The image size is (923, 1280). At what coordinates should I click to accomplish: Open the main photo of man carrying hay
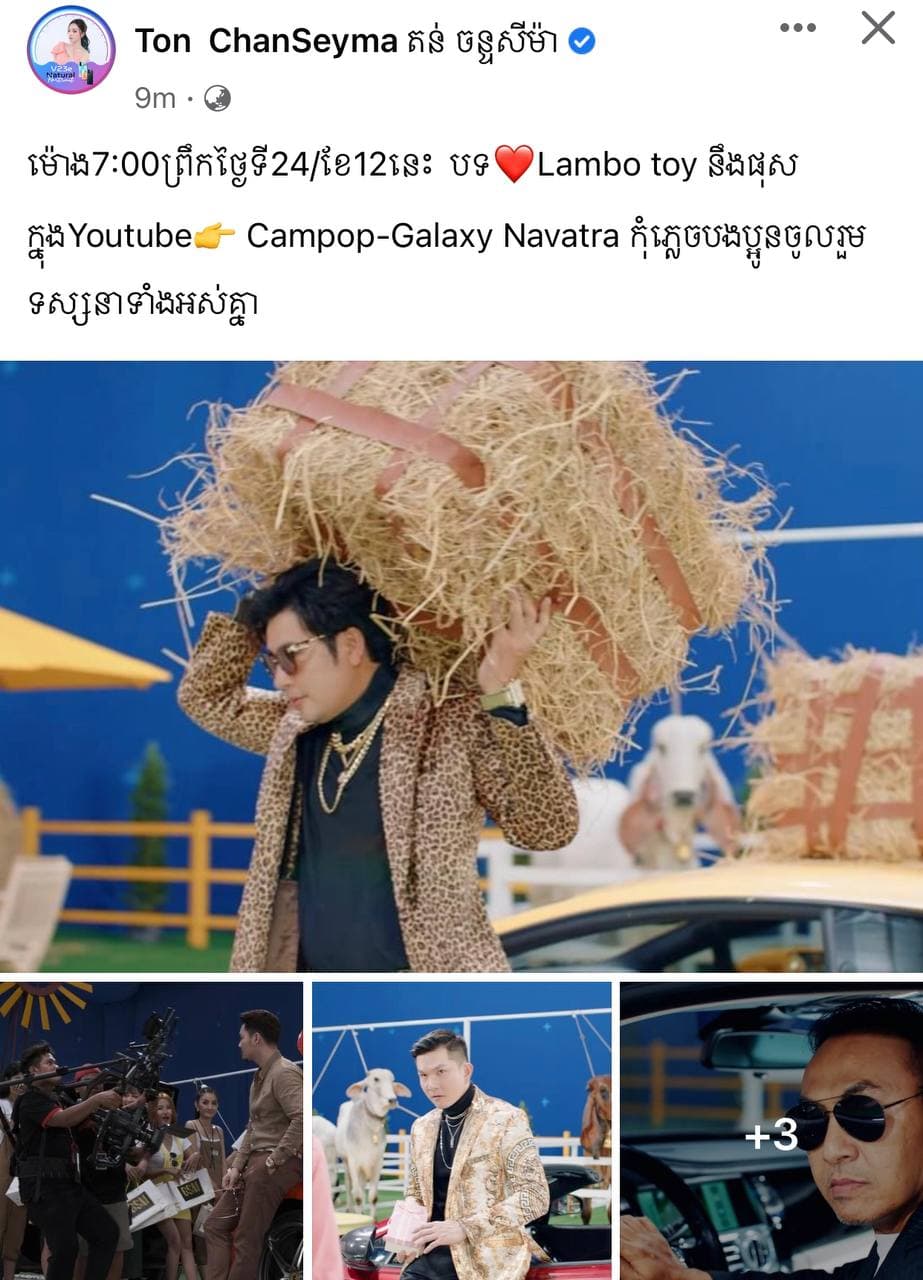pos(461,665)
